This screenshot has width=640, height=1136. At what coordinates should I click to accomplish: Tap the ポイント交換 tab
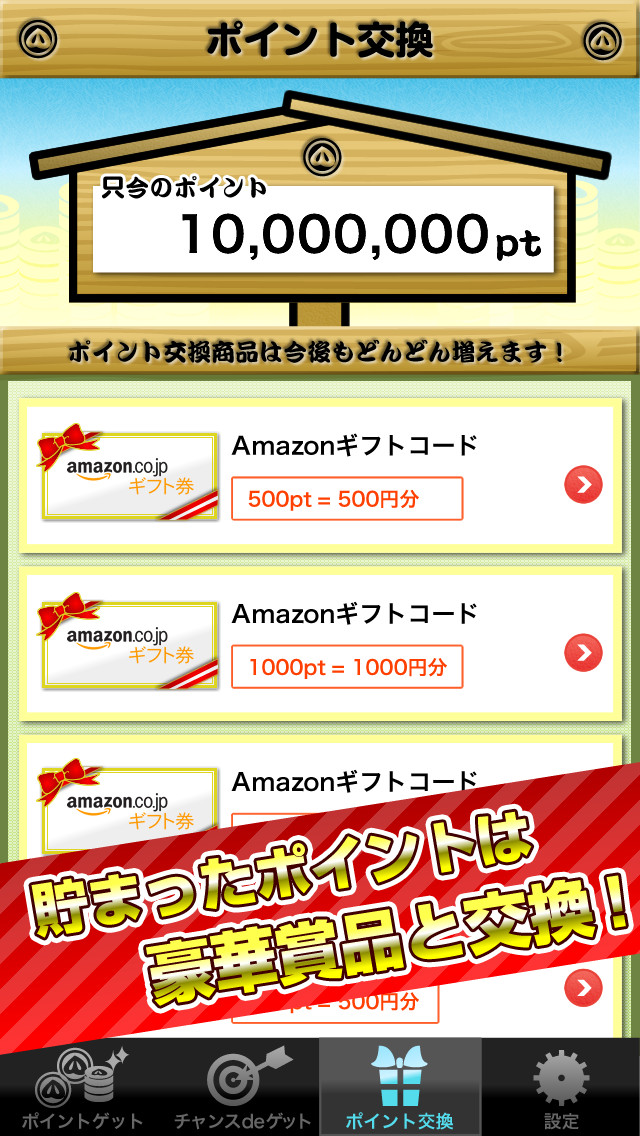pos(400,1088)
